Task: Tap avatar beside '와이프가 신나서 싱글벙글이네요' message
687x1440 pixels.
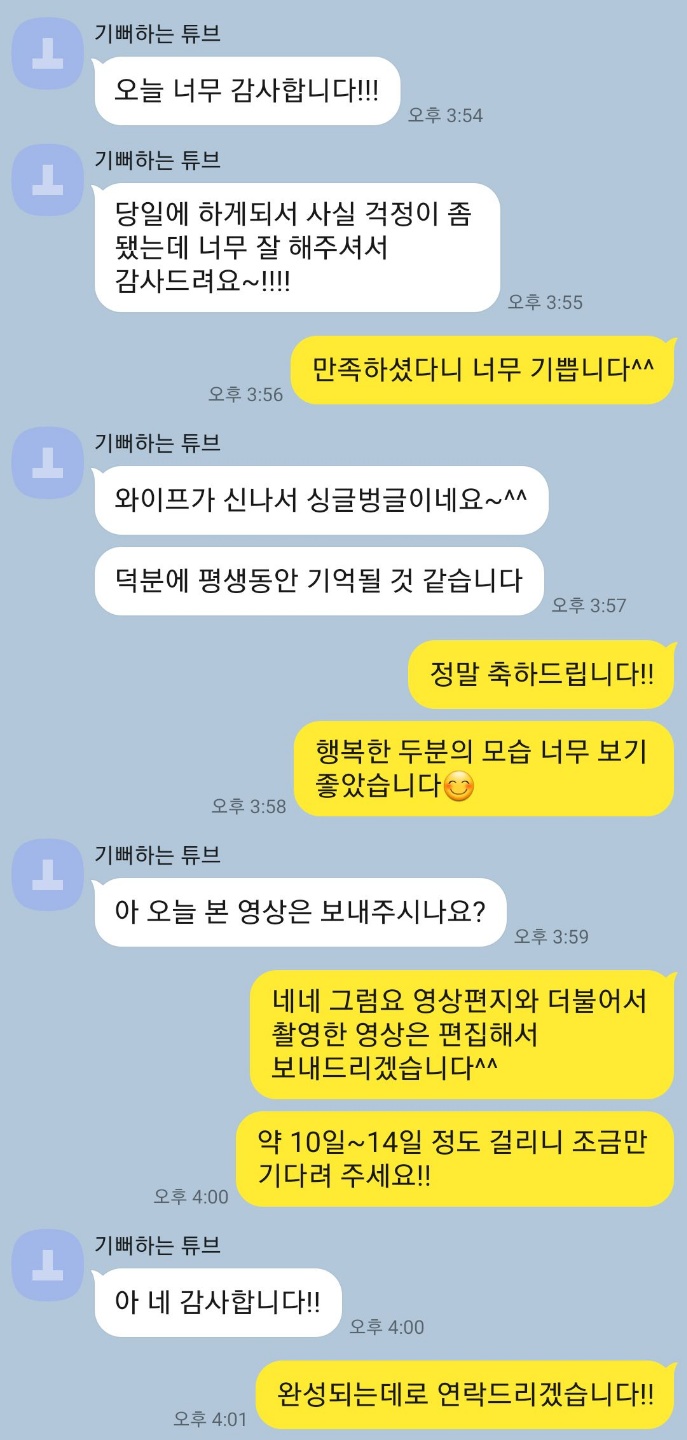Action: [x=47, y=462]
